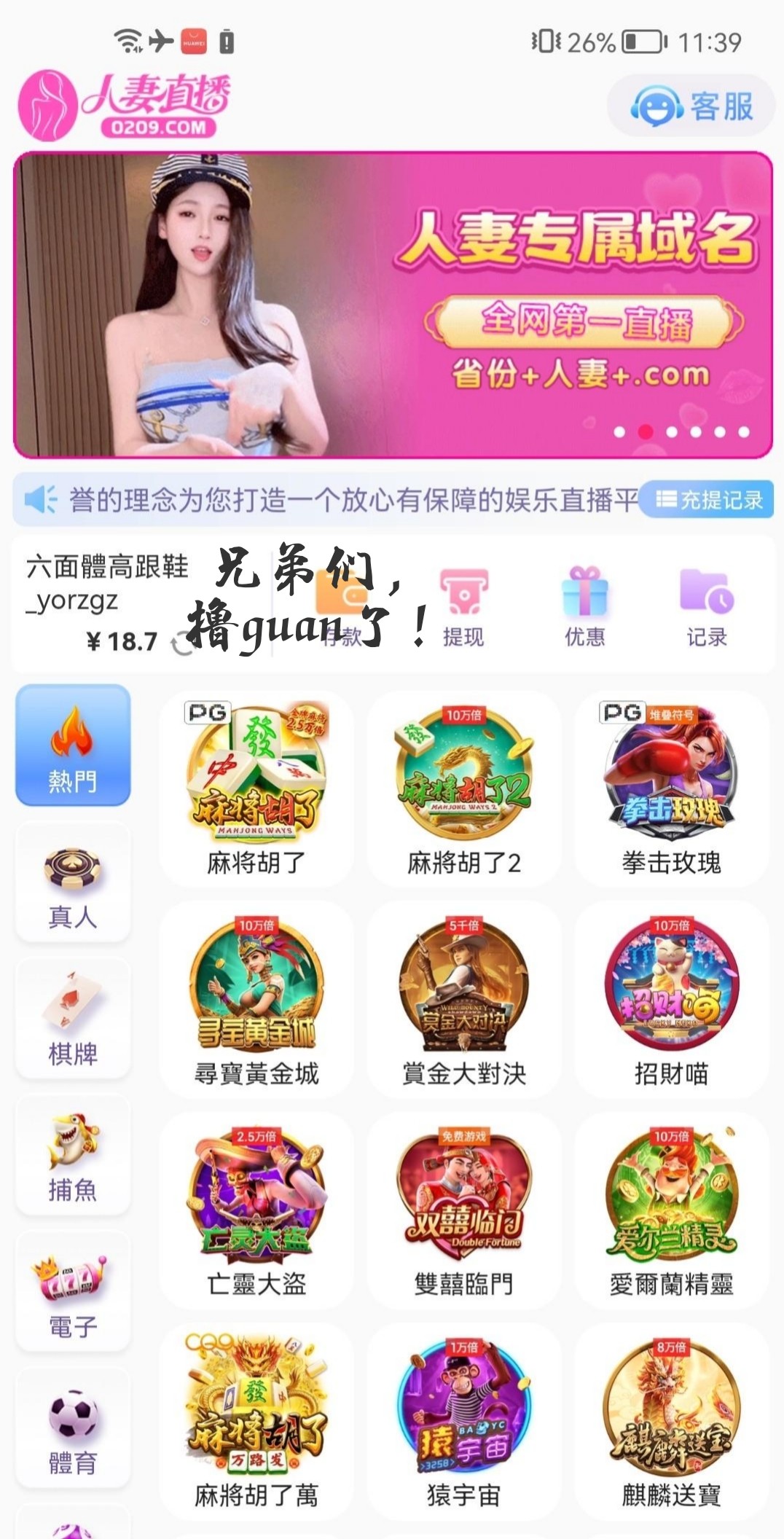Switch to the 棋牌 category
Viewport: 784px width, 1539px height.
[73, 1019]
